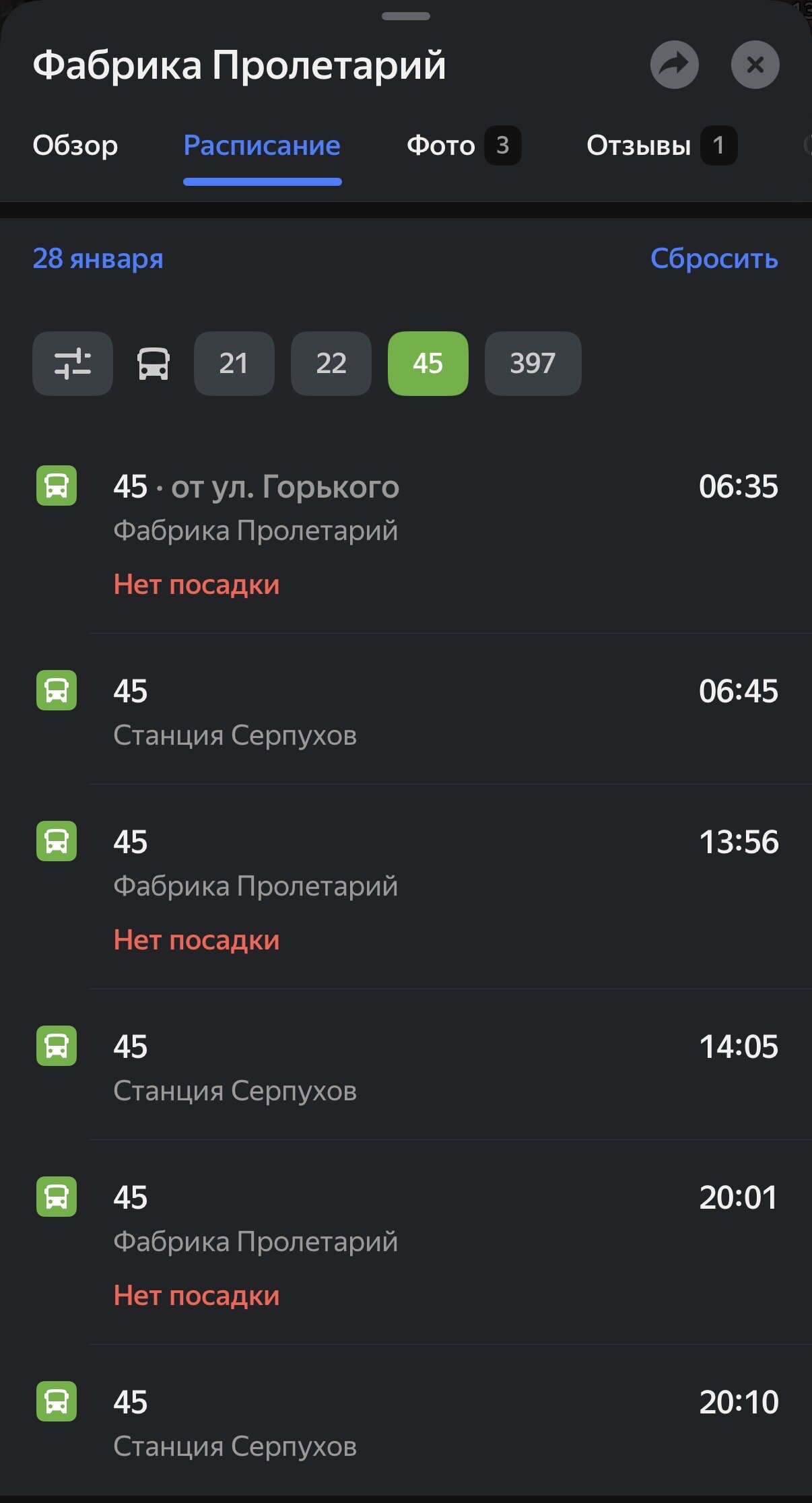The image size is (812, 1503).
Task: Switch to the Обзор tab
Action: pyautogui.click(x=75, y=145)
